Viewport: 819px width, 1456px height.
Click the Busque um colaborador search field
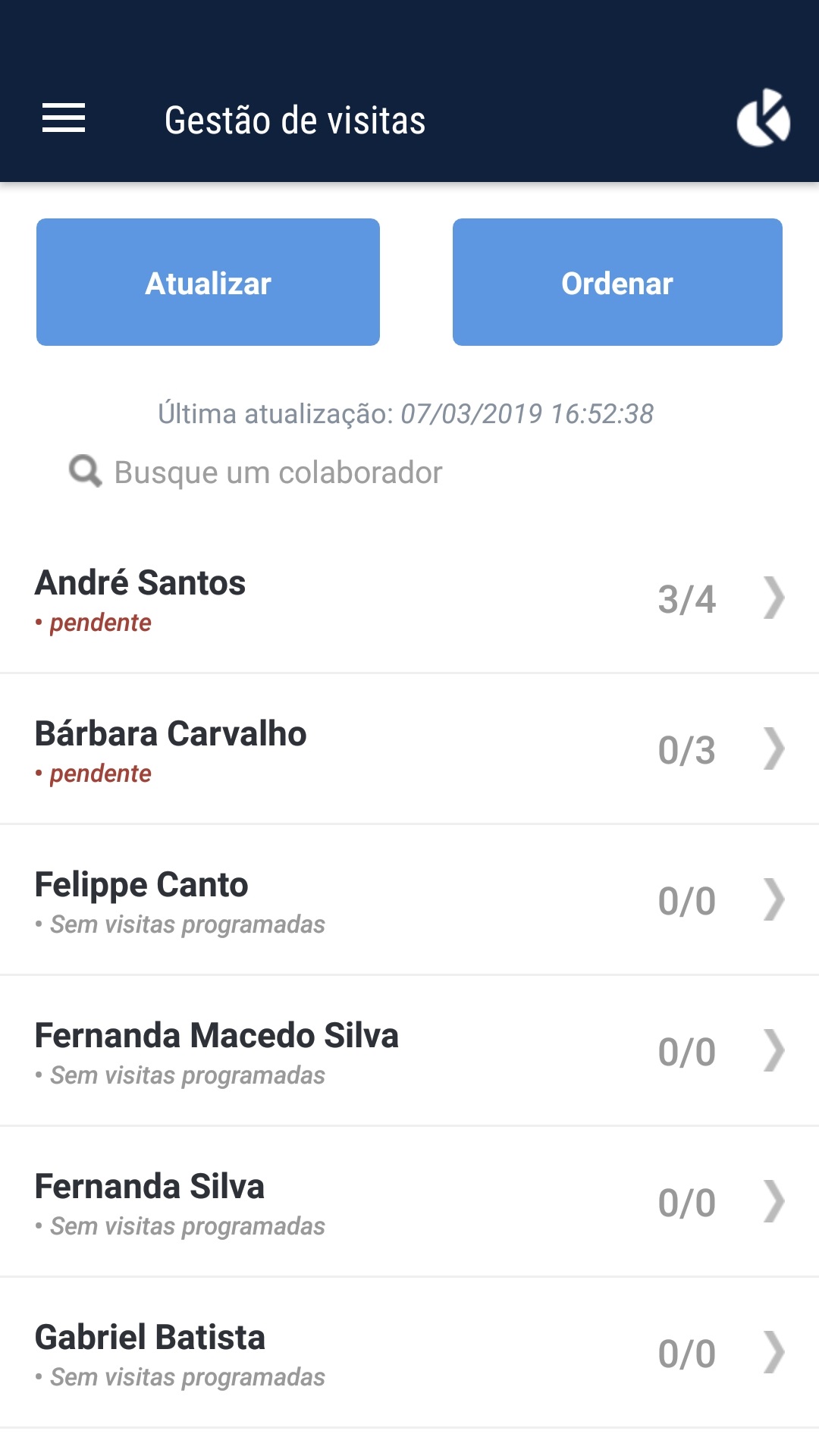coord(278,470)
